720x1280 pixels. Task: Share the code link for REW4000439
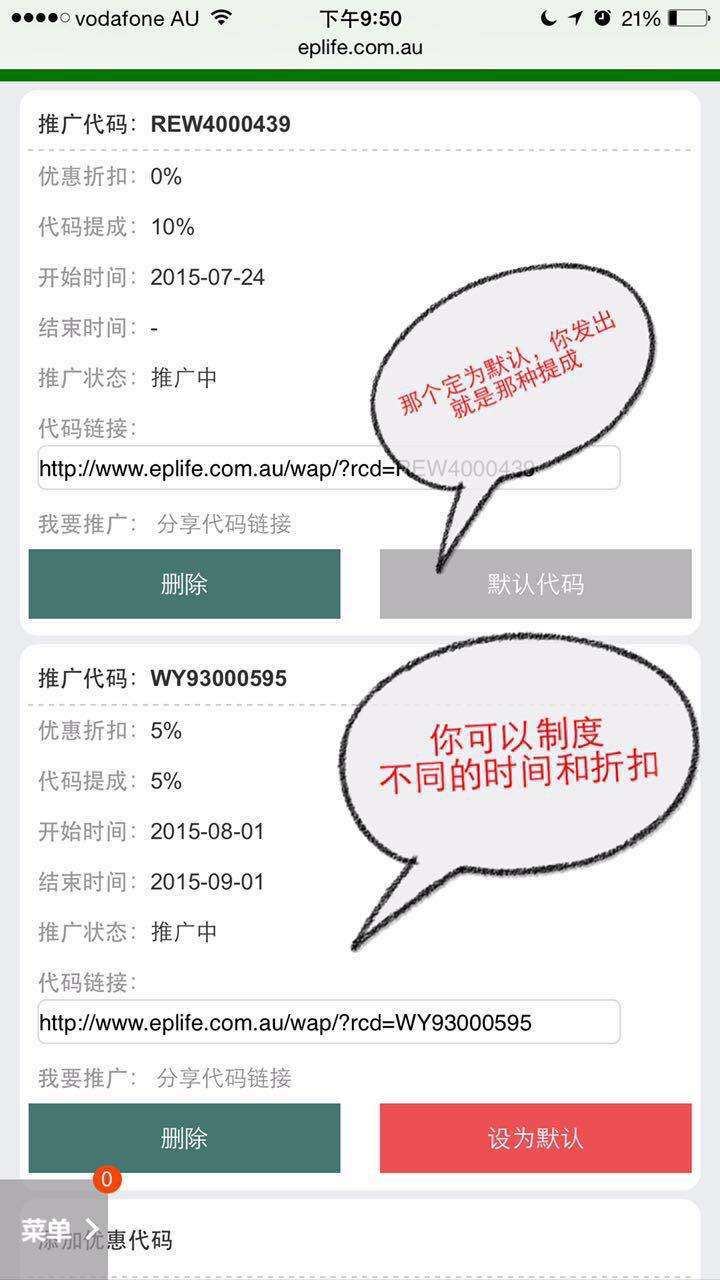pos(224,524)
